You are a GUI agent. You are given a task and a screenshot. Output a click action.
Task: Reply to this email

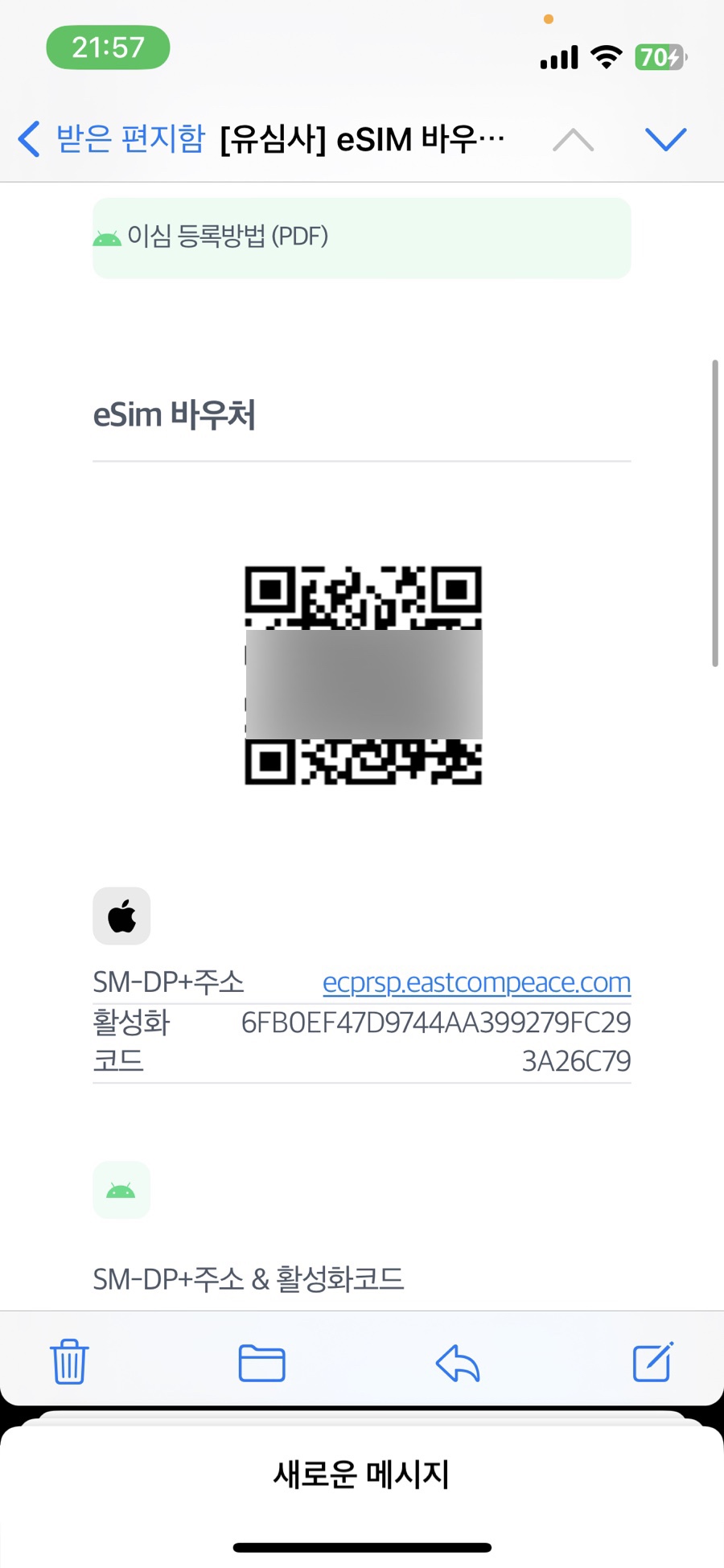coord(458,1362)
